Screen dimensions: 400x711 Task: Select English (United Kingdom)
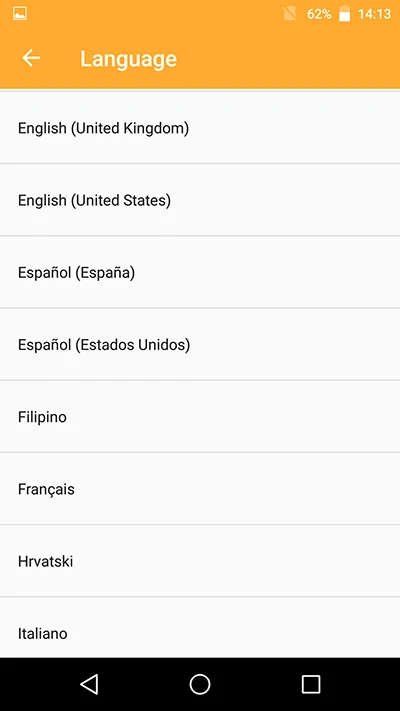coord(200,128)
